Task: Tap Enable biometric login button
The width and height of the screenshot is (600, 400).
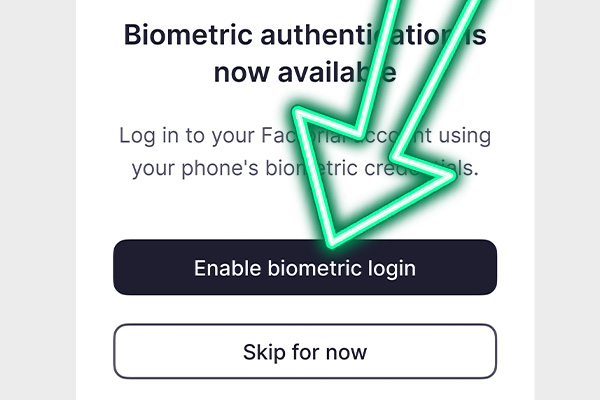Action: 304,268
